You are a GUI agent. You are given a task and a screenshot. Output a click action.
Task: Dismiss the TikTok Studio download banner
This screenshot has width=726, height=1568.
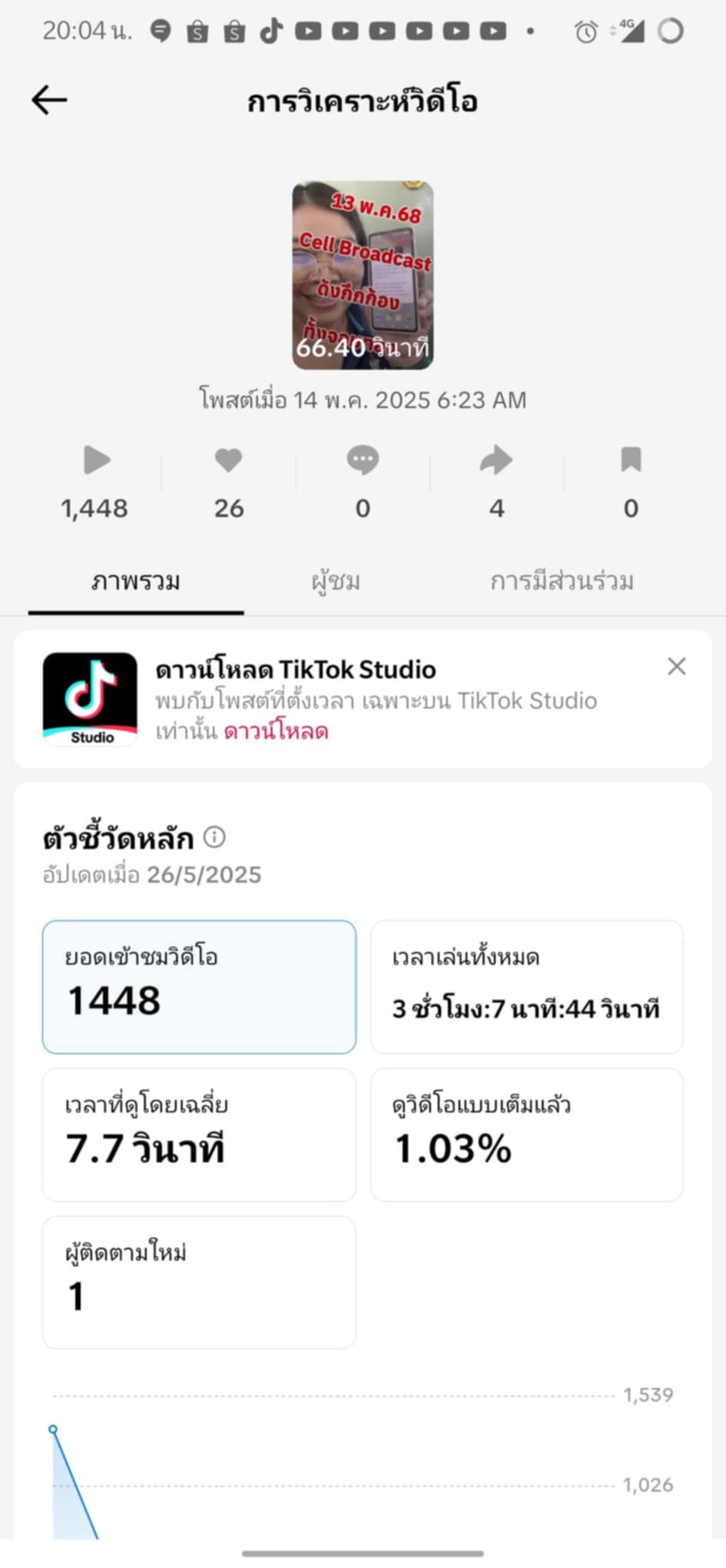coord(677,666)
